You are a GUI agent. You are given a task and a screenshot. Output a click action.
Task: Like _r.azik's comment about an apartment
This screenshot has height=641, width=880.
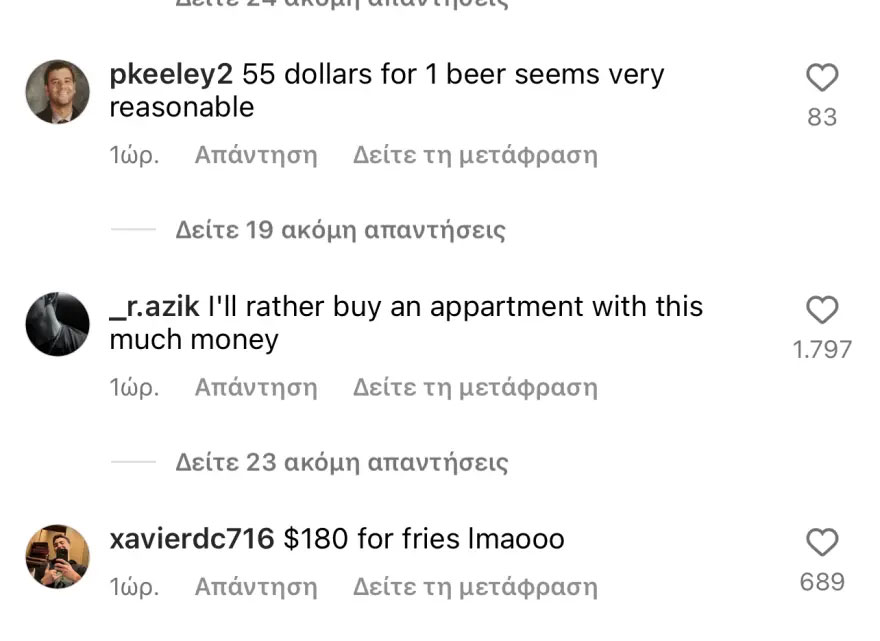click(x=822, y=311)
